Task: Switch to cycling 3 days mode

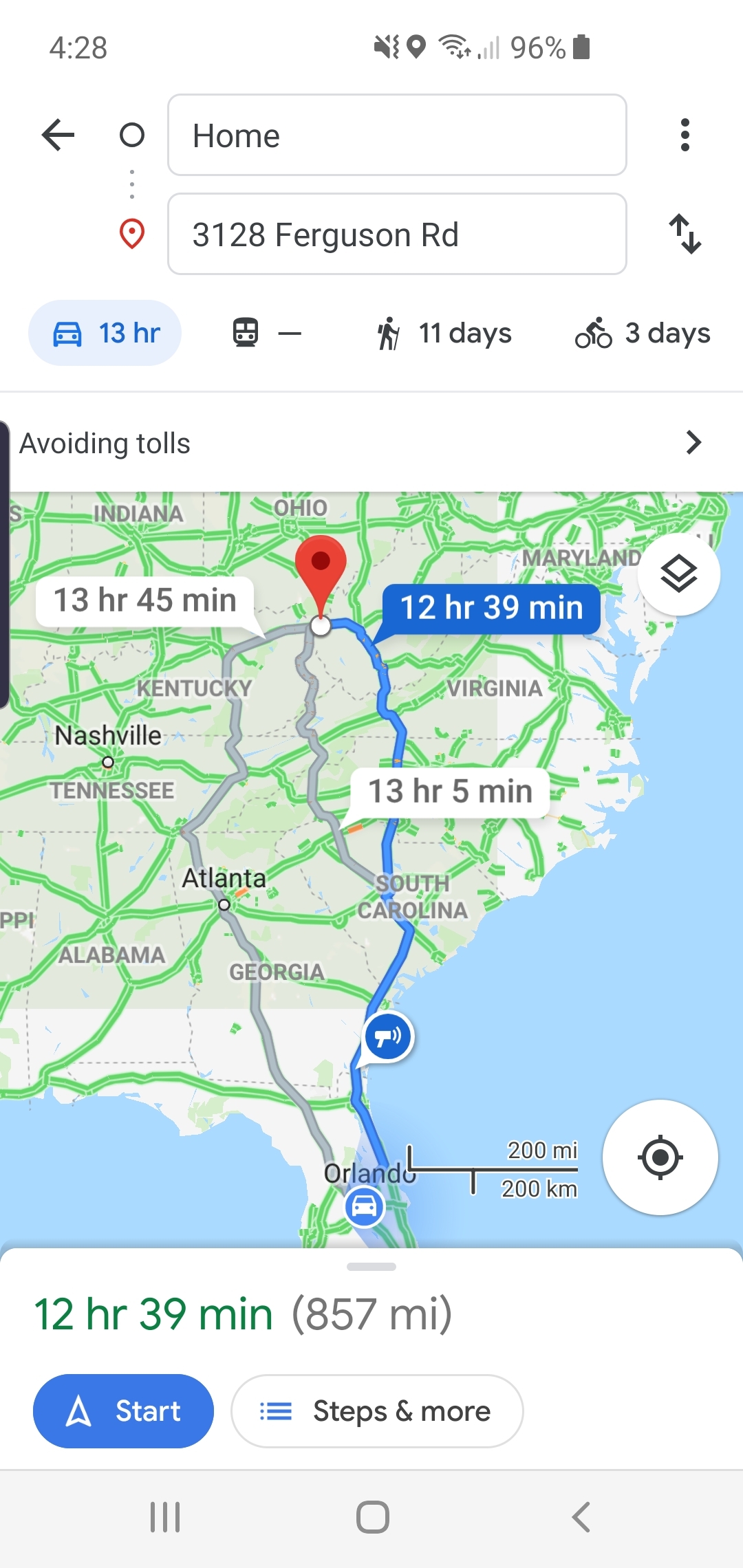Action: click(643, 333)
